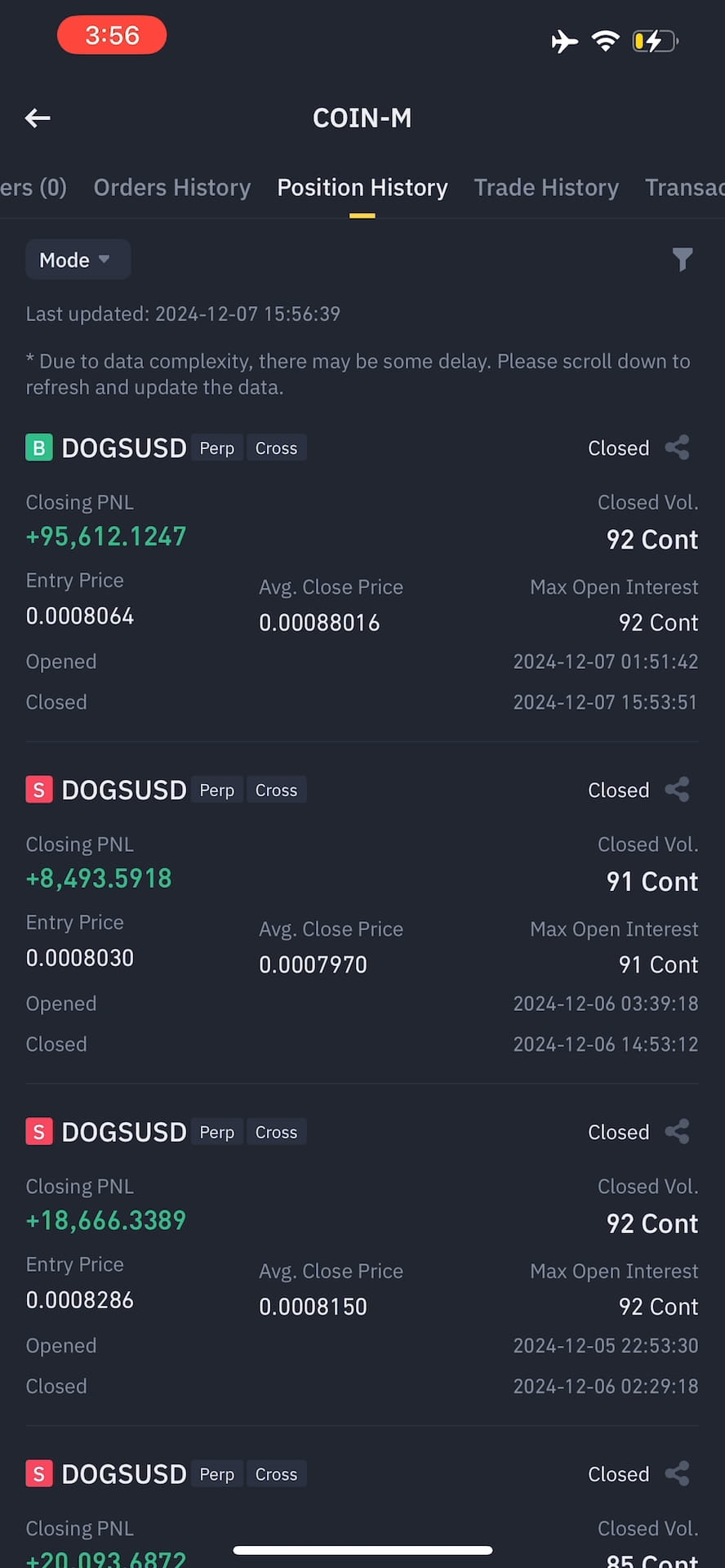The height and width of the screenshot is (1568, 725).
Task: Expand the red timer bubble showing 3:56
Action: pos(112,35)
